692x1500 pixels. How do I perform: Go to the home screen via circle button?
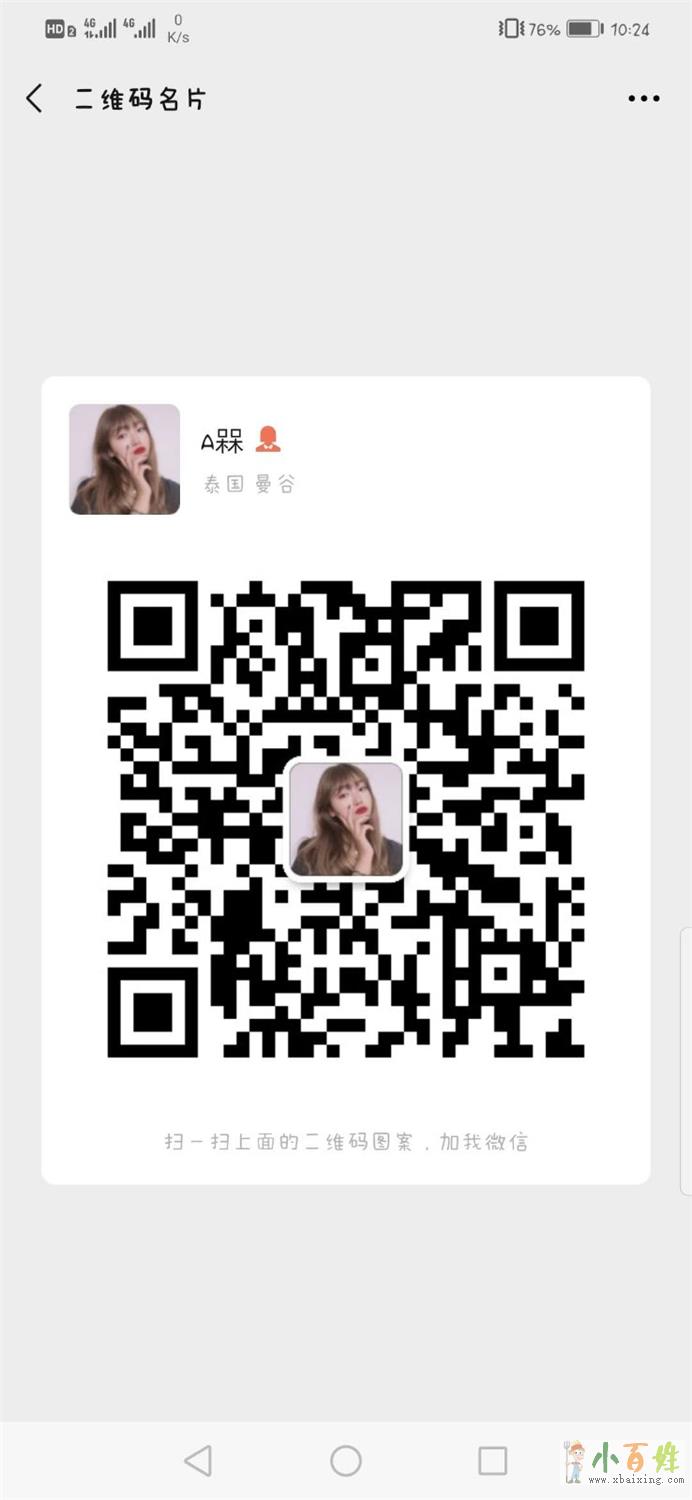point(346,1461)
